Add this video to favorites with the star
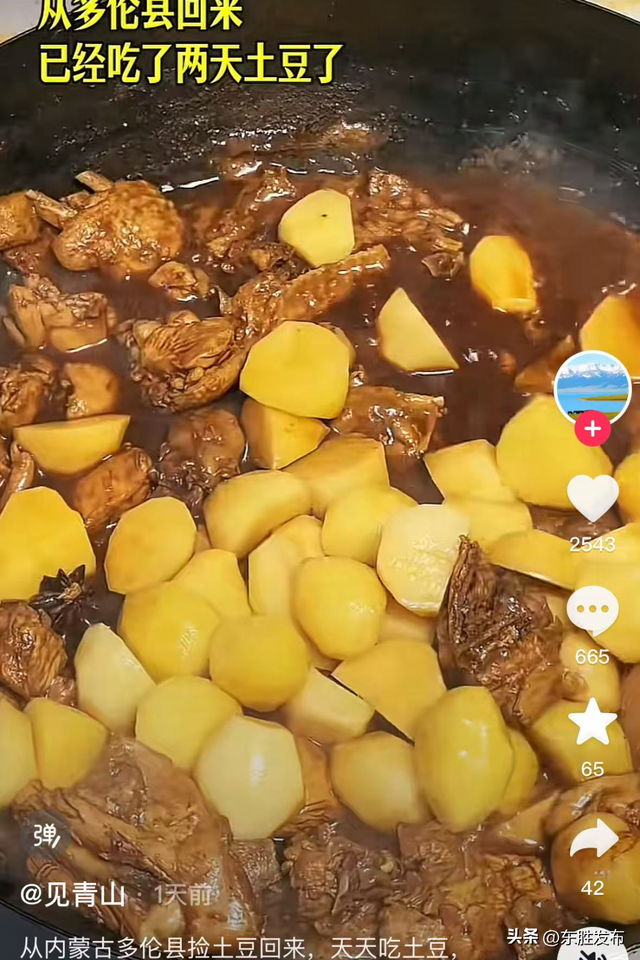The height and width of the screenshot is (960, 640). click(x=592, y=722)
